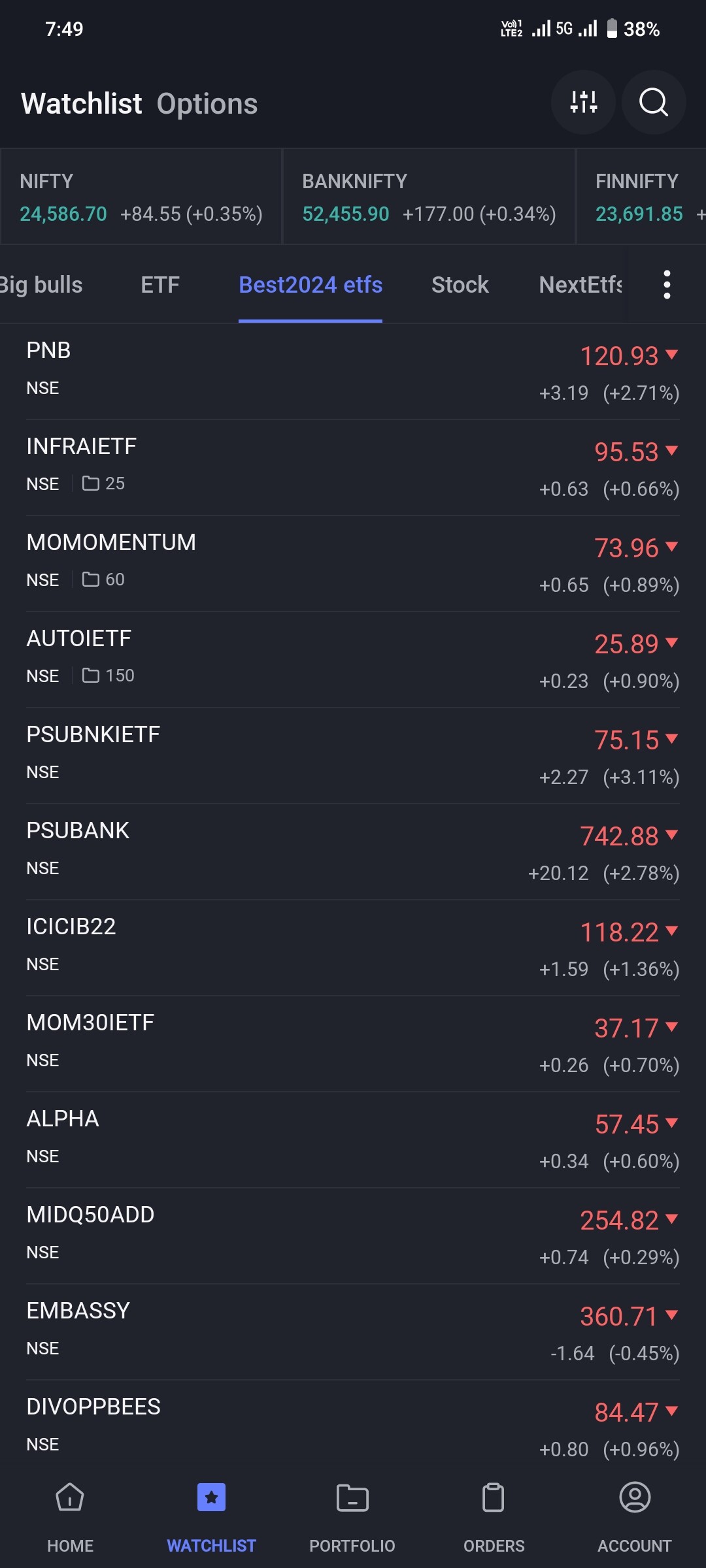Open the PNB stock row
The height and width of the screenshot is (1568, 706).
(353, 372)
